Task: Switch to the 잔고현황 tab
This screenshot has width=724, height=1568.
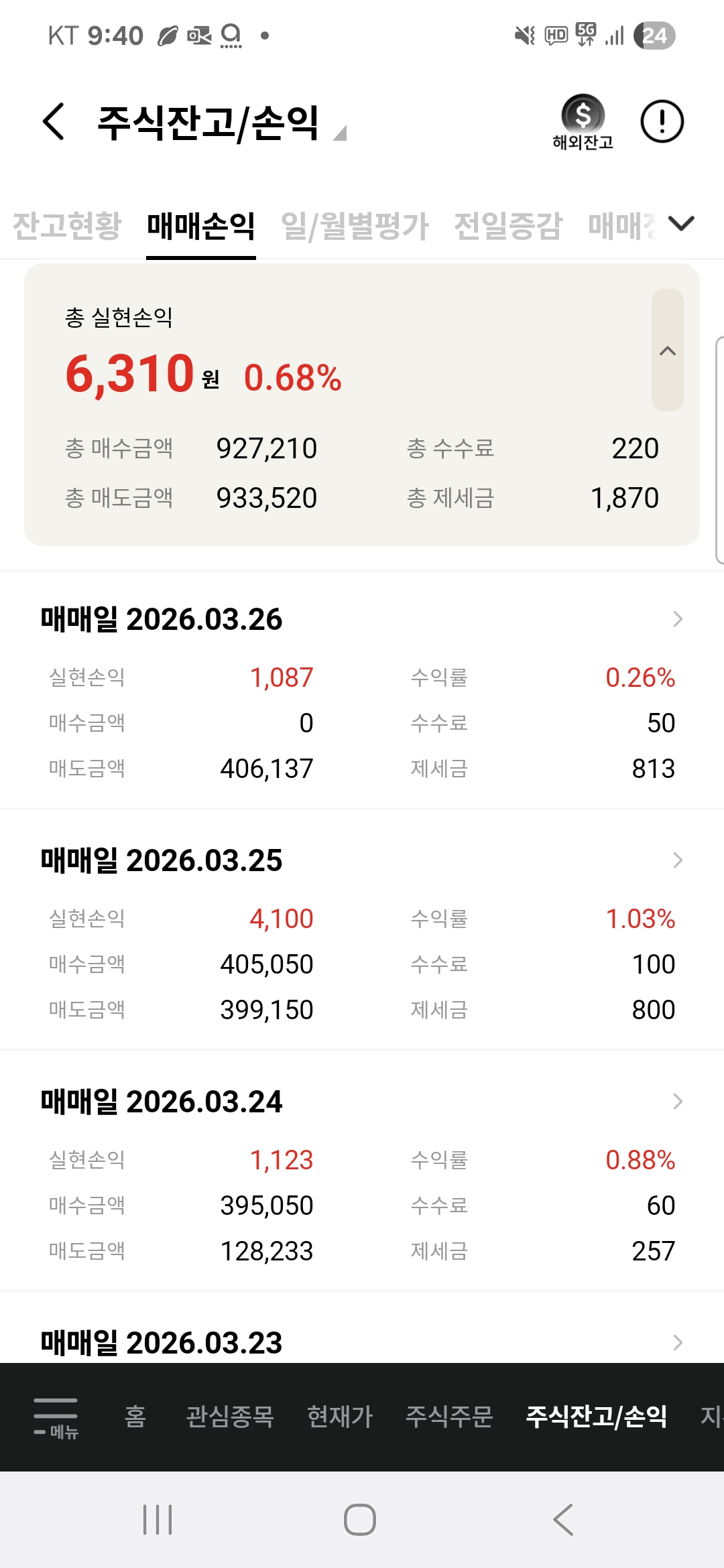Action: point(67,225)
